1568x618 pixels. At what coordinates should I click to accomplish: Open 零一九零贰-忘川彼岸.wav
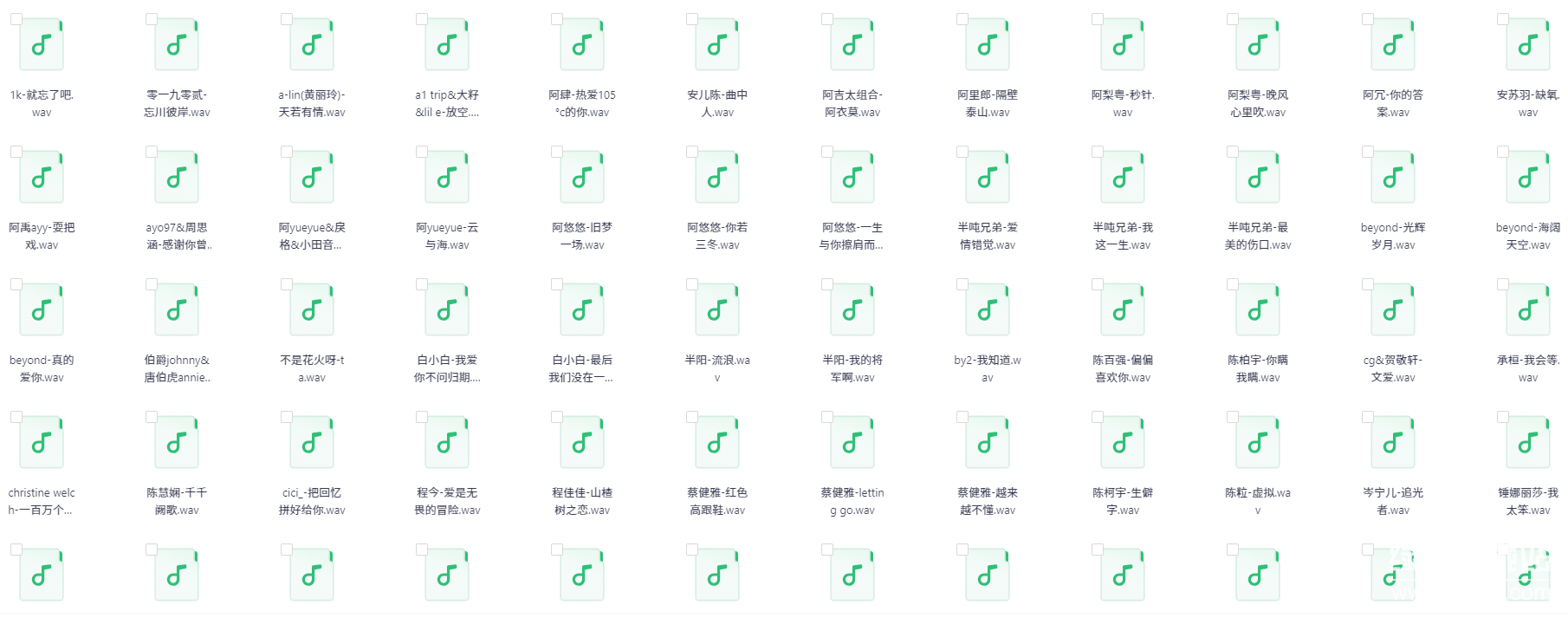point(177,47)
